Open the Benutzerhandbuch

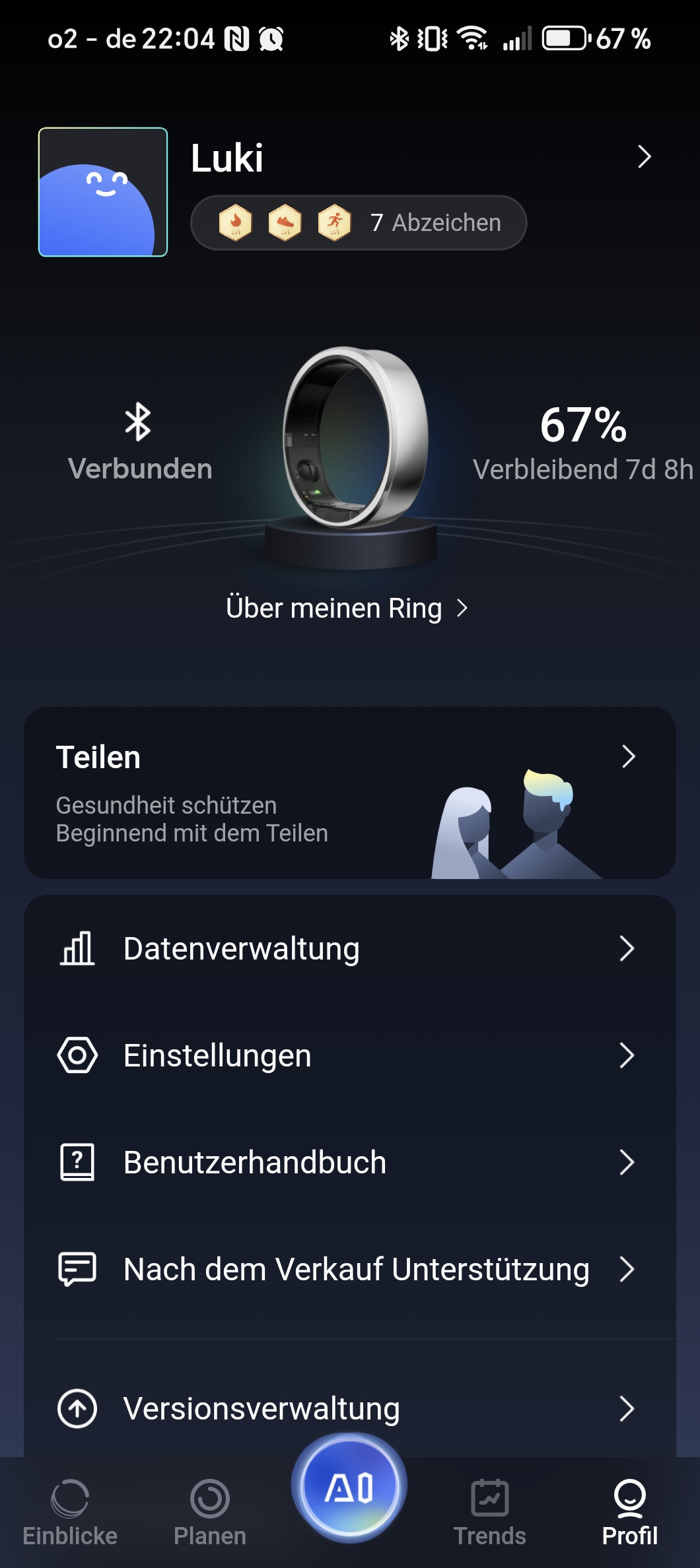click(x=349, y=1162)
